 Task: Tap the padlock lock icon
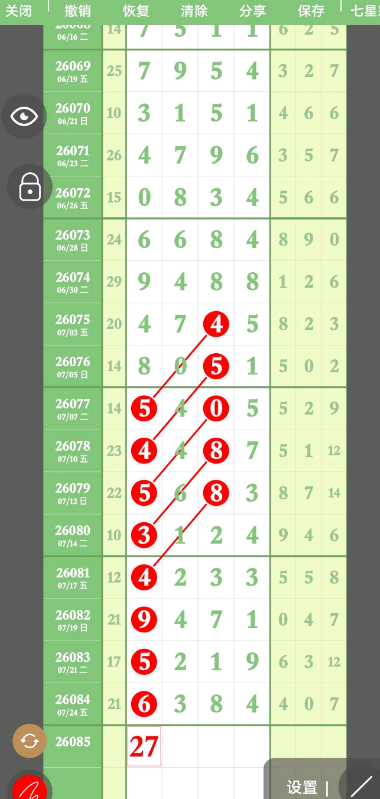[x=30, y=187]
